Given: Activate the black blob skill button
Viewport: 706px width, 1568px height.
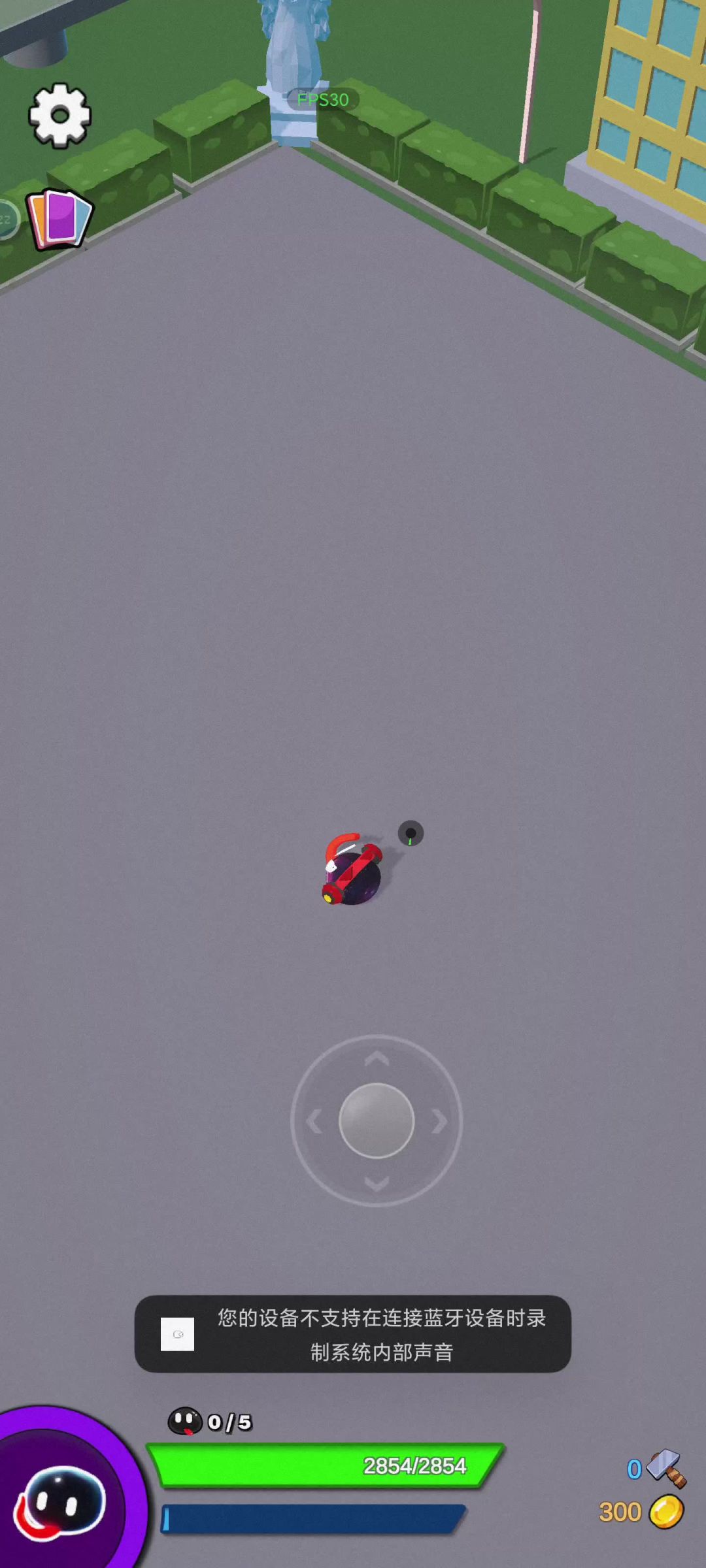Looking at the screenshot, I should (62, 1503).
